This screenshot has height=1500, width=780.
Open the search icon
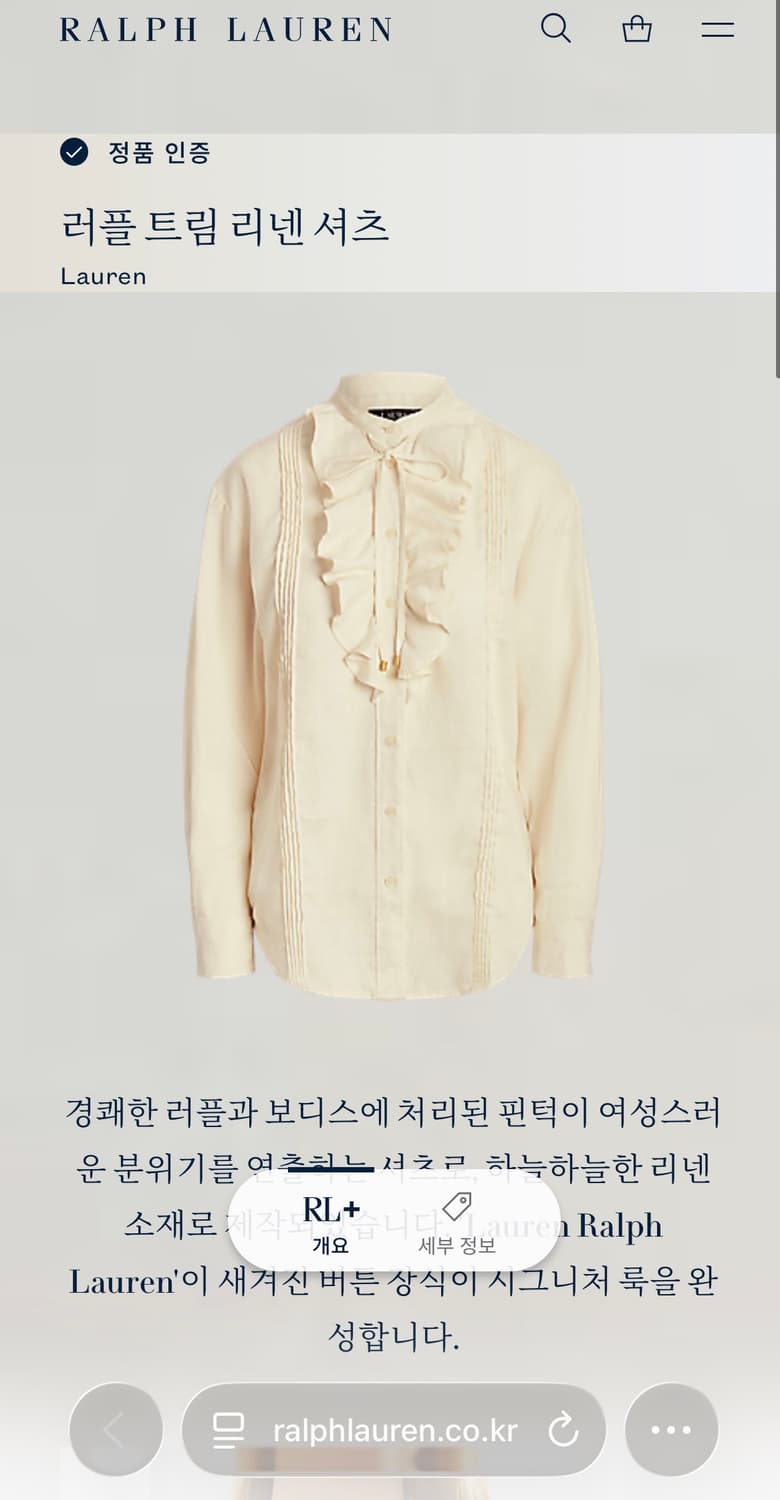(x=556, y=29)
